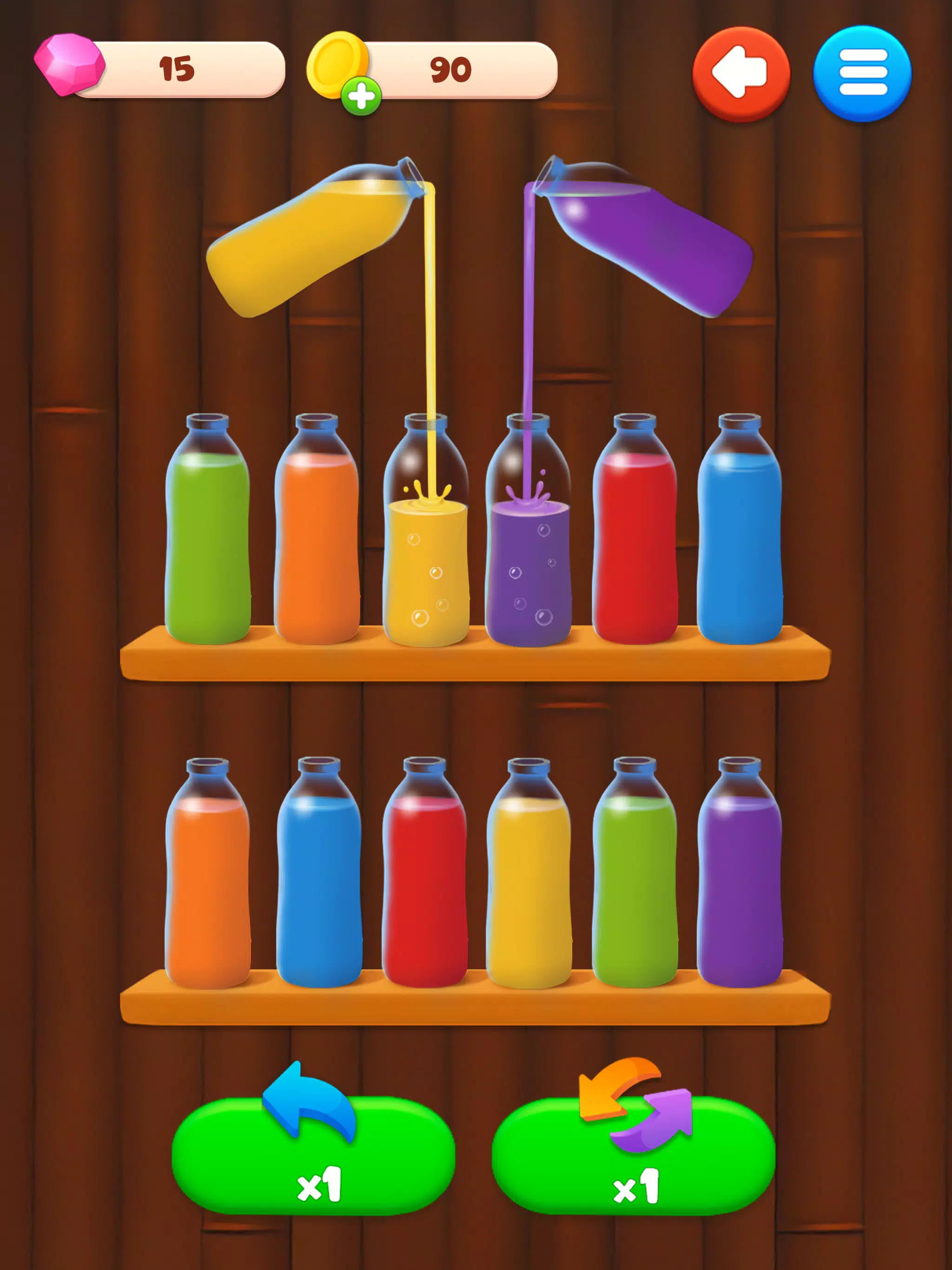Open the blue hamburger menu
This screenshot has width=952, height=1270.
(862, 73)
